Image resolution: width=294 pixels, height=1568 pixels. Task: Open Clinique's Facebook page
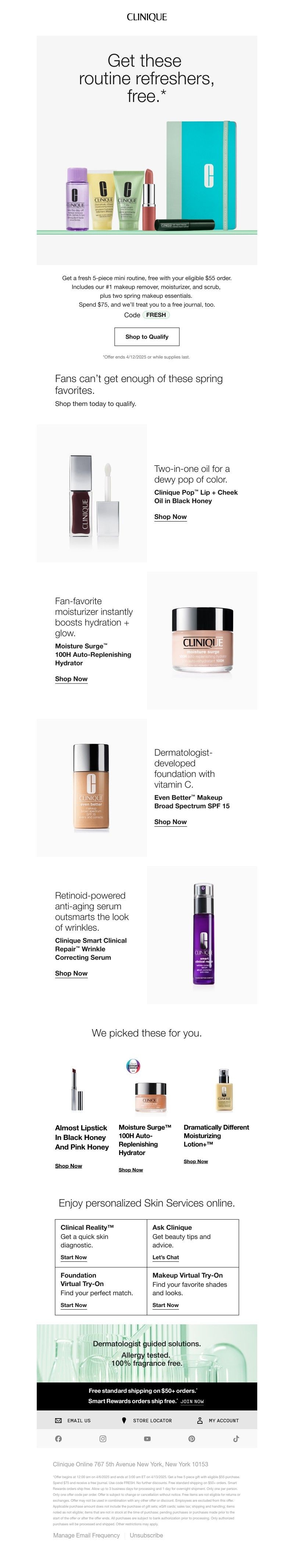coord(58,1439)
